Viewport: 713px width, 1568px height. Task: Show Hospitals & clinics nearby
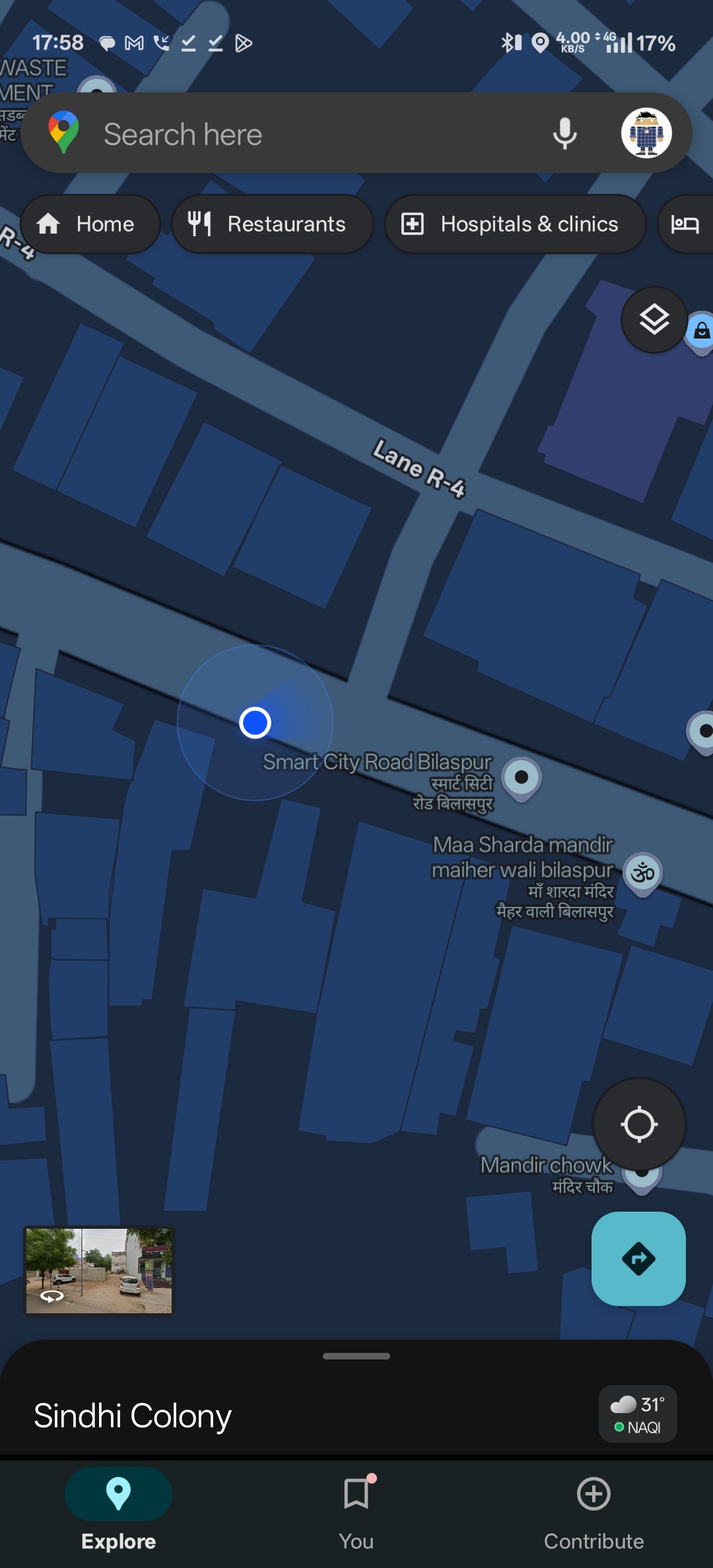coord(515,224)
